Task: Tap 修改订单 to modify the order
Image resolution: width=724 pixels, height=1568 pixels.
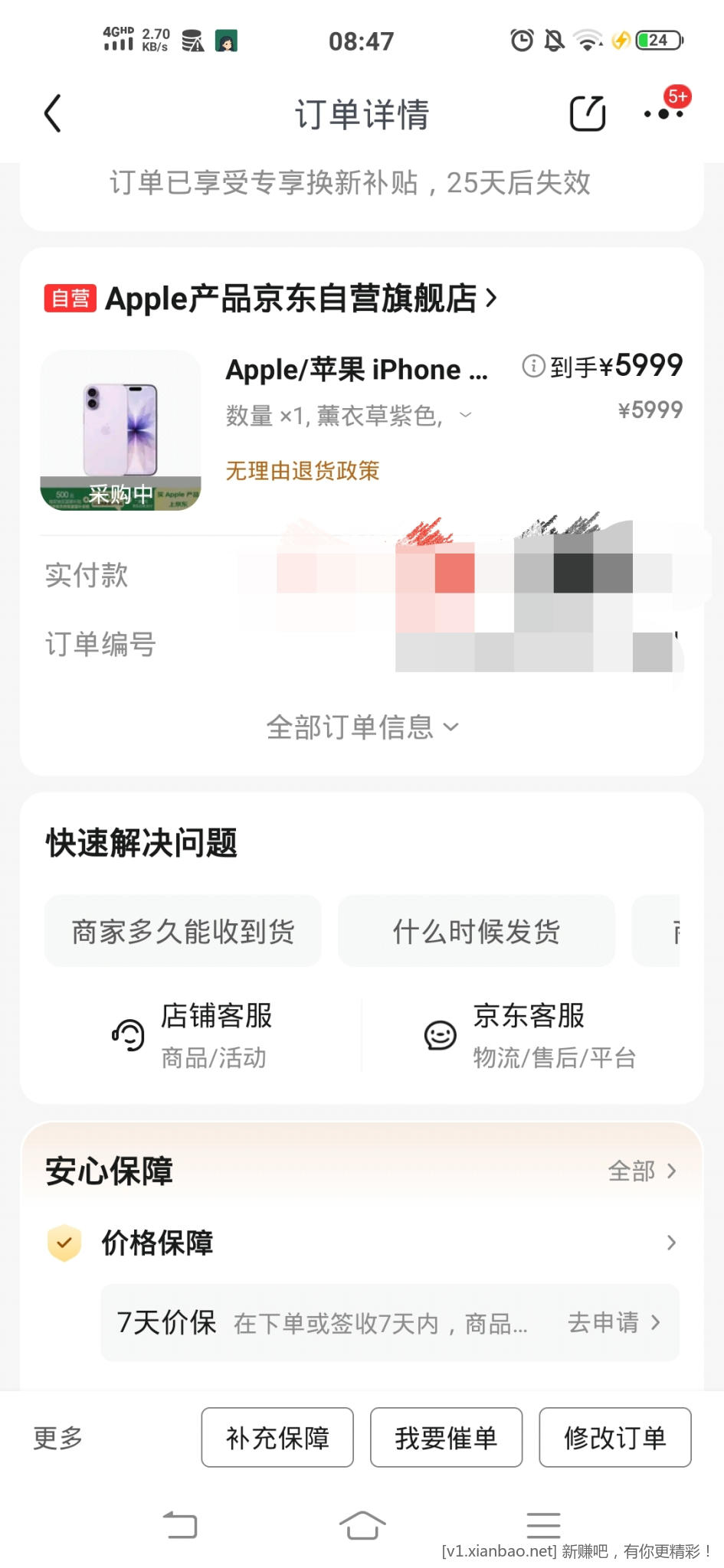Action: coord(615,1438)
